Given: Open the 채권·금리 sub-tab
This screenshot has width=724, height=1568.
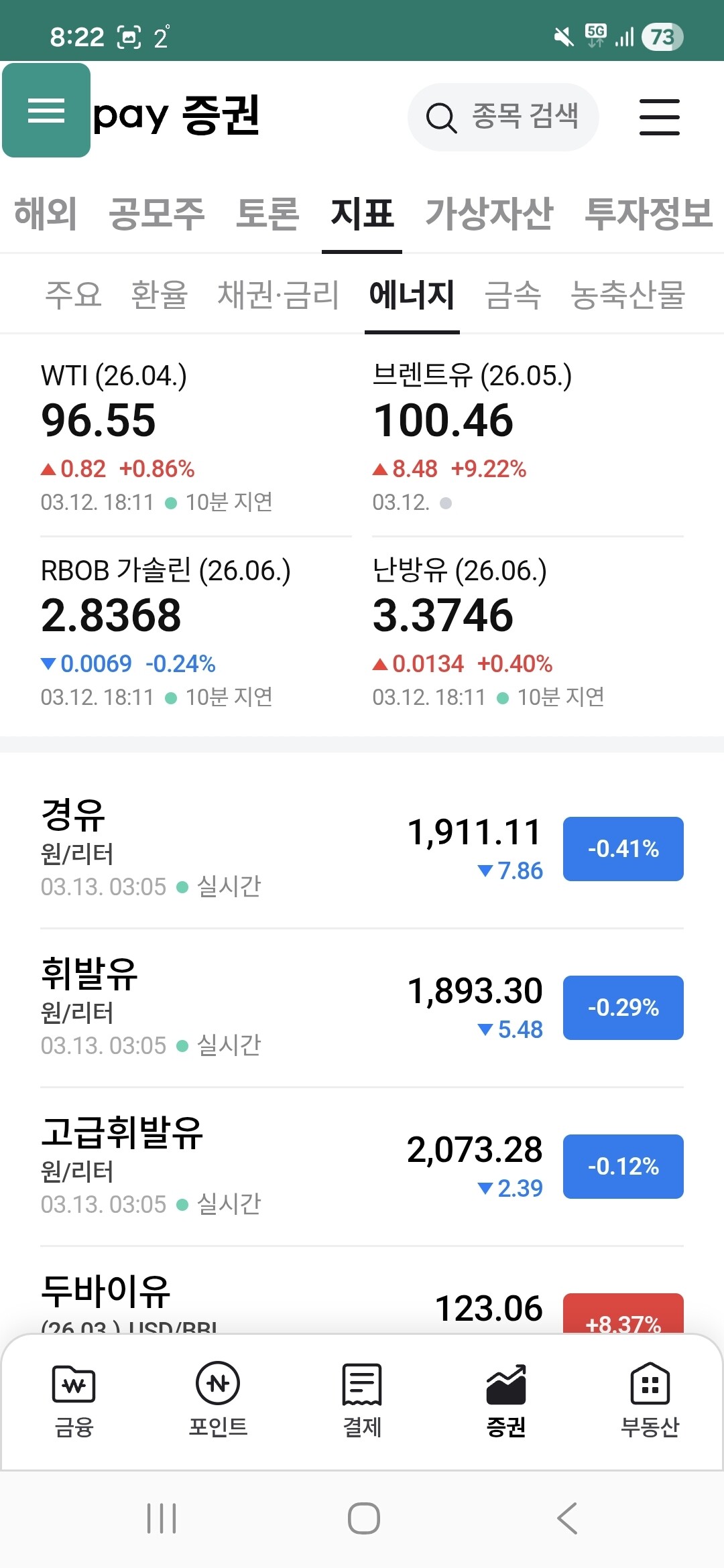Looking at the screenshot, I should coord(278,295).
